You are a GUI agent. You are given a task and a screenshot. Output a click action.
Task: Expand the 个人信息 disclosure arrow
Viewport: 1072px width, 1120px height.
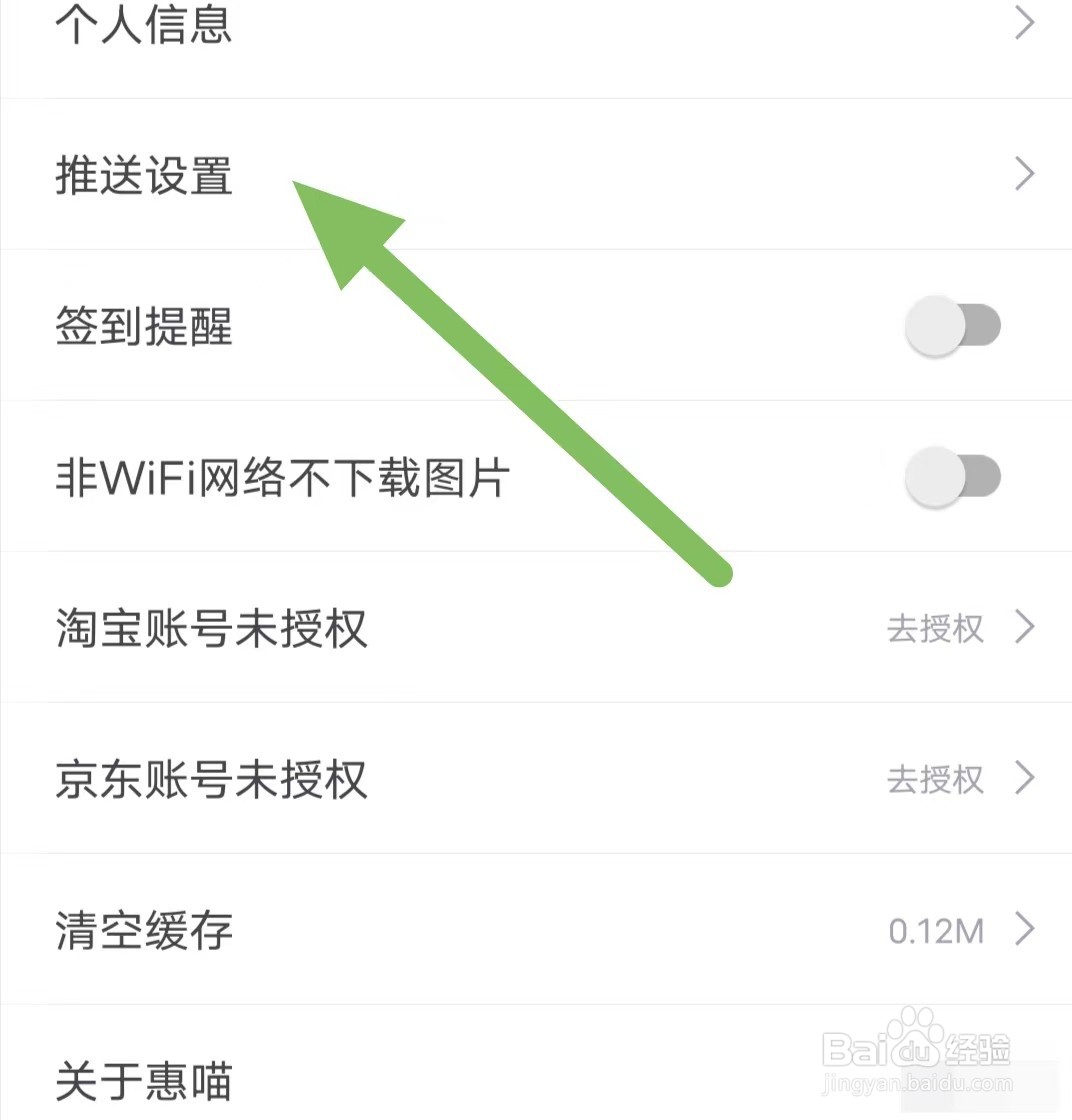pos(1024,22)
